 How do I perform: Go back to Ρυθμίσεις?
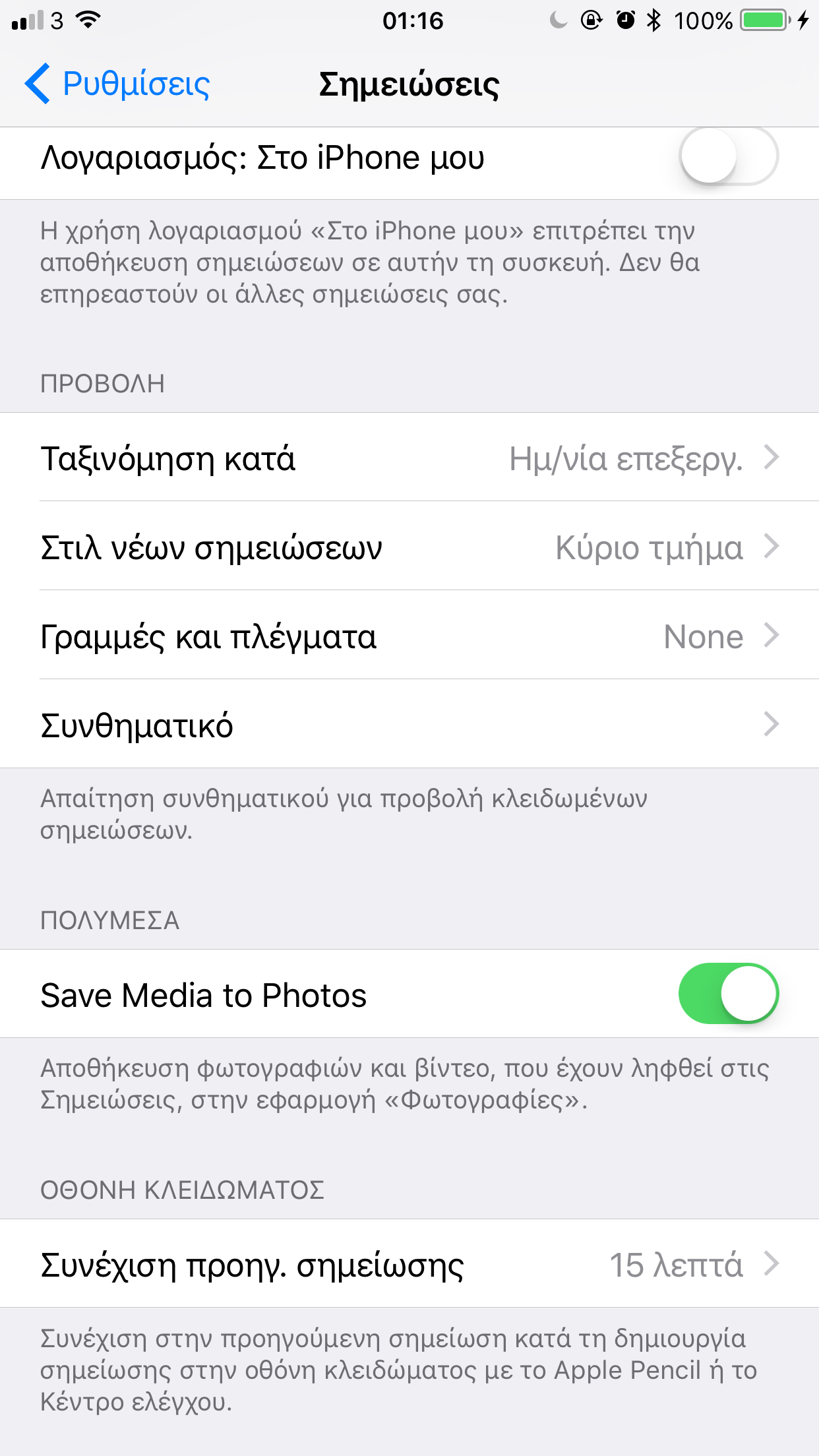pyautogui.click(x=117, y=84)
